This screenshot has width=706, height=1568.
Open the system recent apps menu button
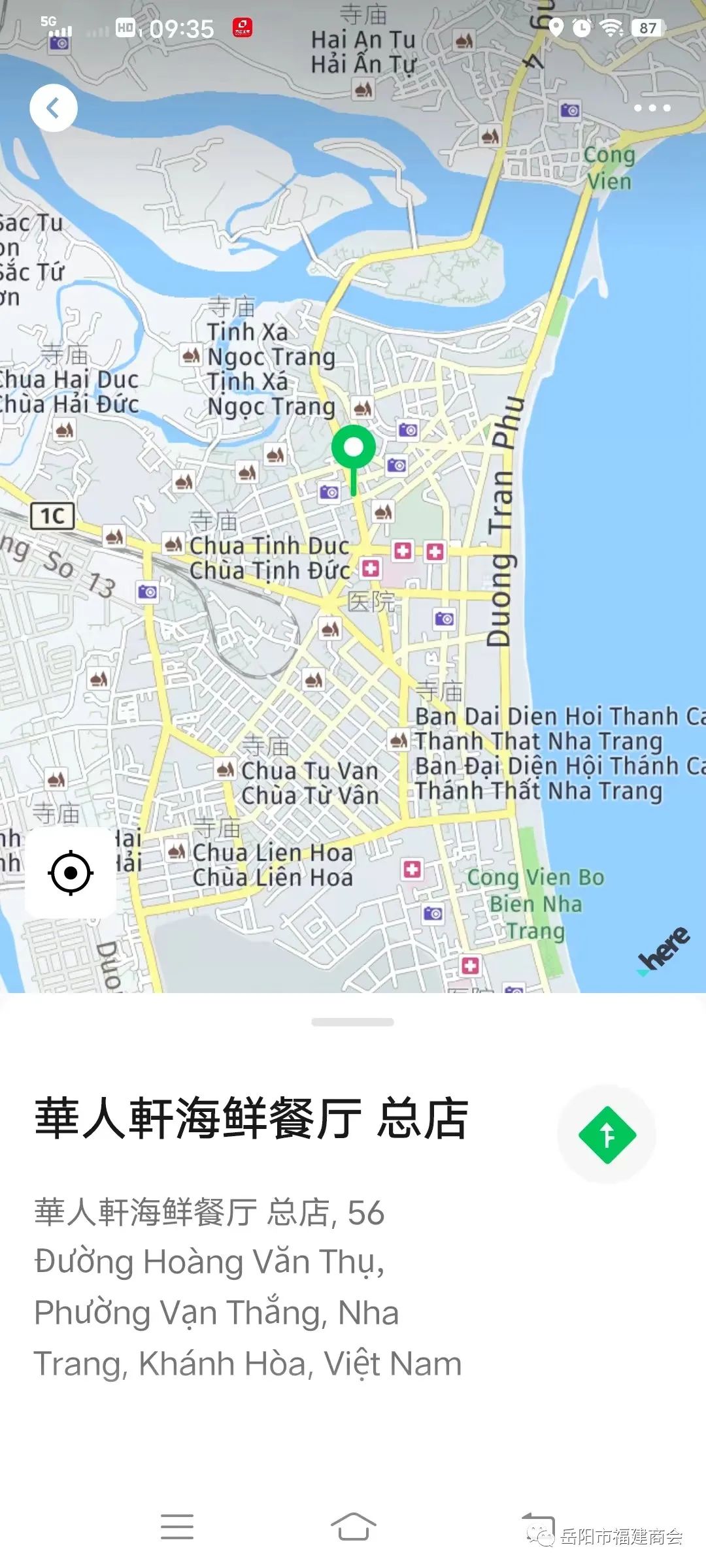pyautogui.click(x=177, y=1526)
